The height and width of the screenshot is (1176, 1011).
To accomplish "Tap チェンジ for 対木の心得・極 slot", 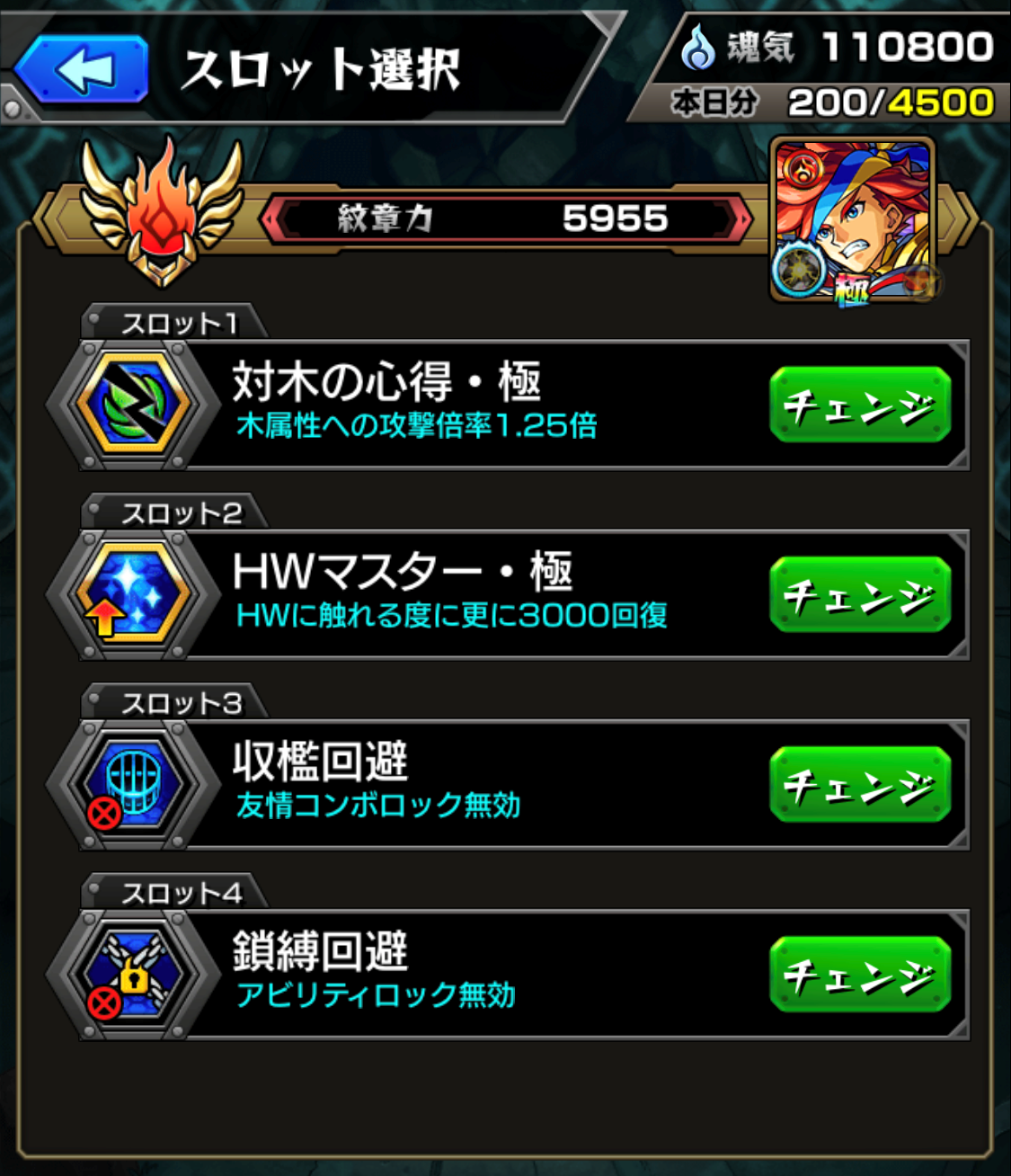I will tap(859, 405).
